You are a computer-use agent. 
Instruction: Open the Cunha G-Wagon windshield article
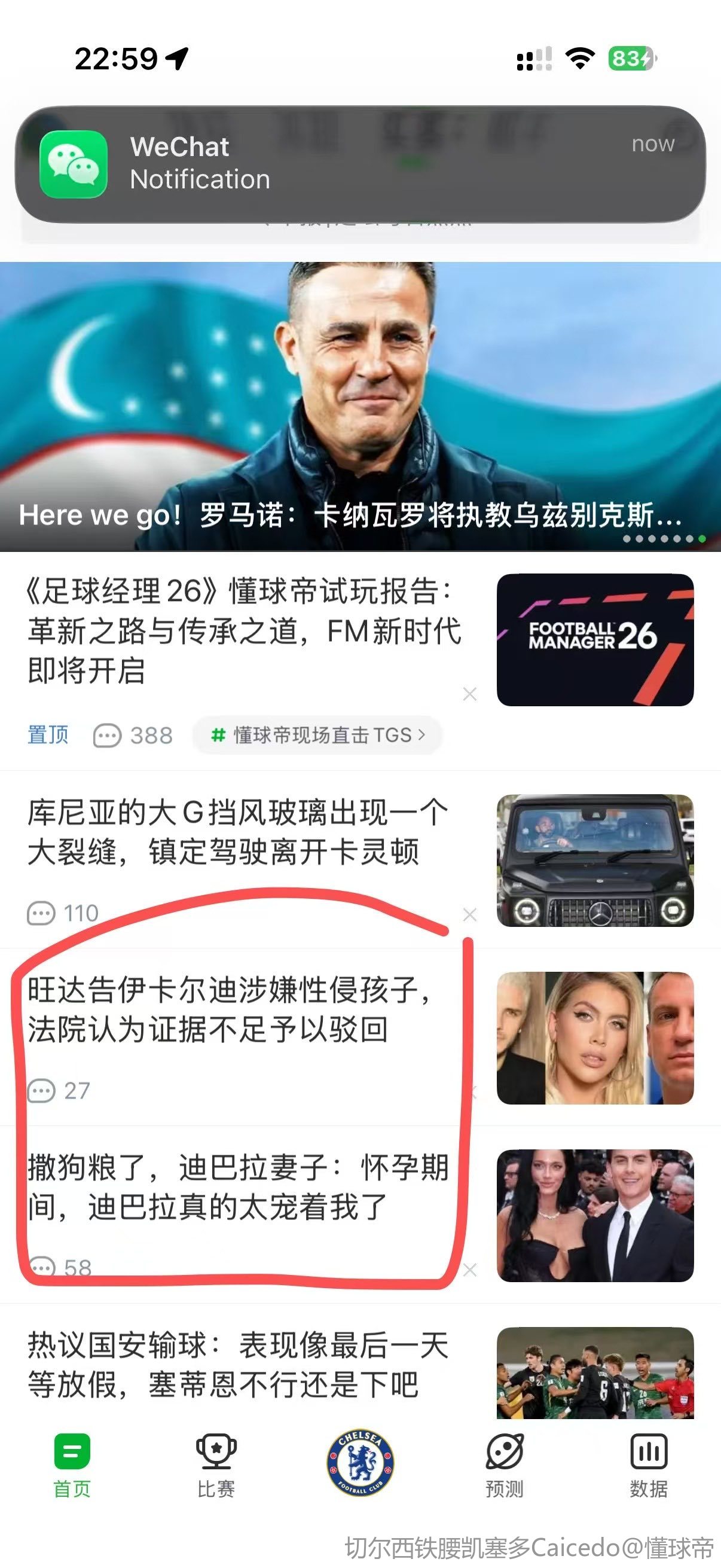click(x=237, y=832)
